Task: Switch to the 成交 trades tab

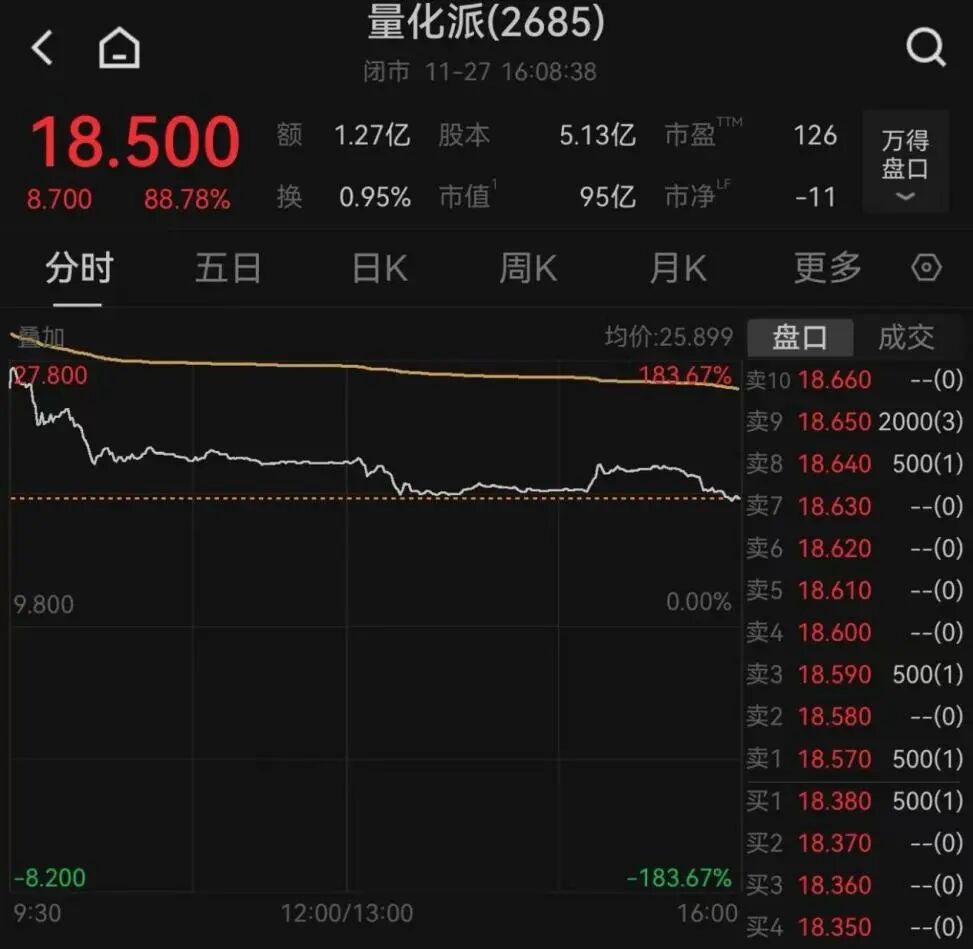Action: pyautogui.click(x=906, y=338)
